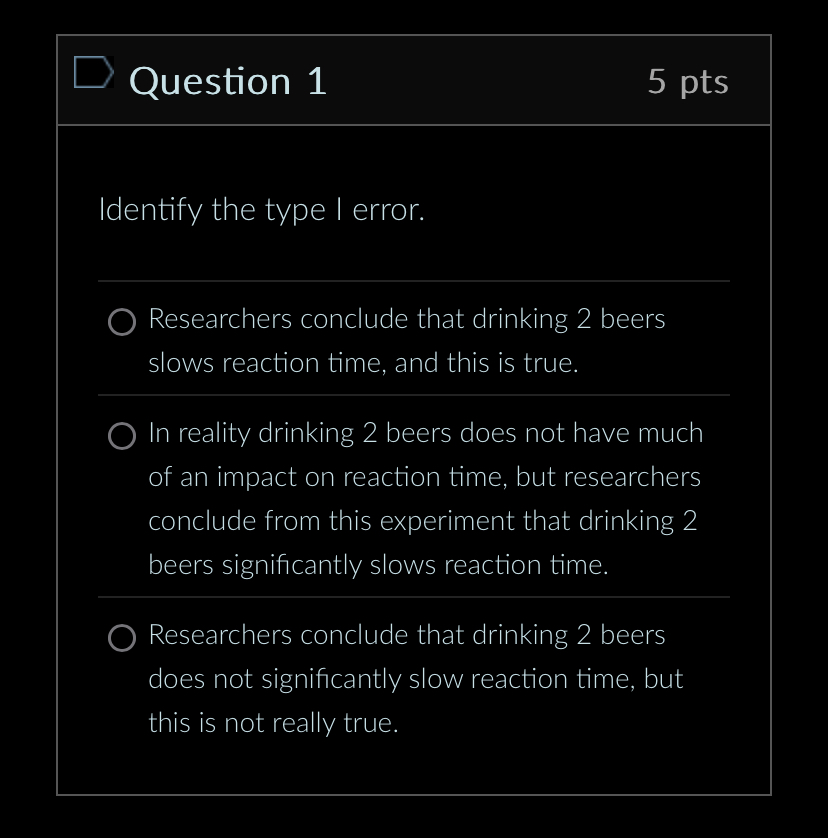Click the first answer's text
The width and height of the screenshot is (828, 838).
(407, 340)
